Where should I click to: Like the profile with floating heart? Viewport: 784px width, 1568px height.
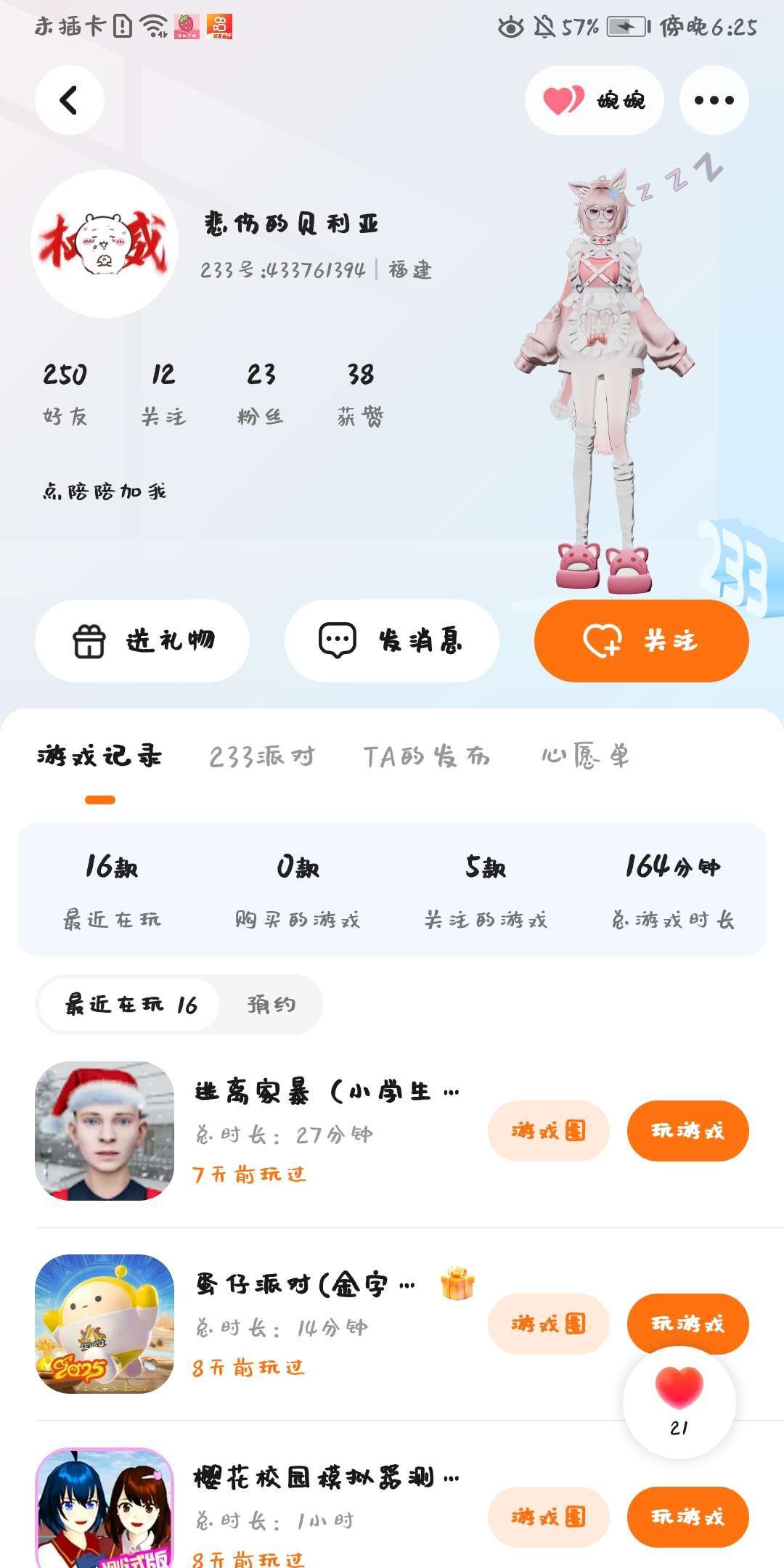[x=679, y=1402]
